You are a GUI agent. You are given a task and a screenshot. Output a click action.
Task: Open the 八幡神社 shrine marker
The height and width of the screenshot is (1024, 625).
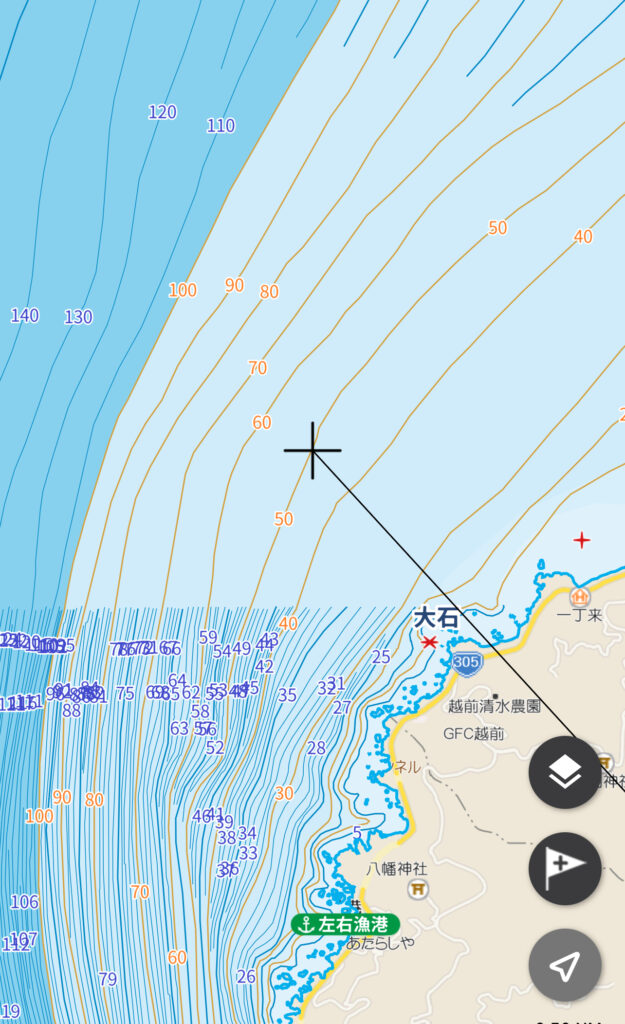click(x=418, y=888)
